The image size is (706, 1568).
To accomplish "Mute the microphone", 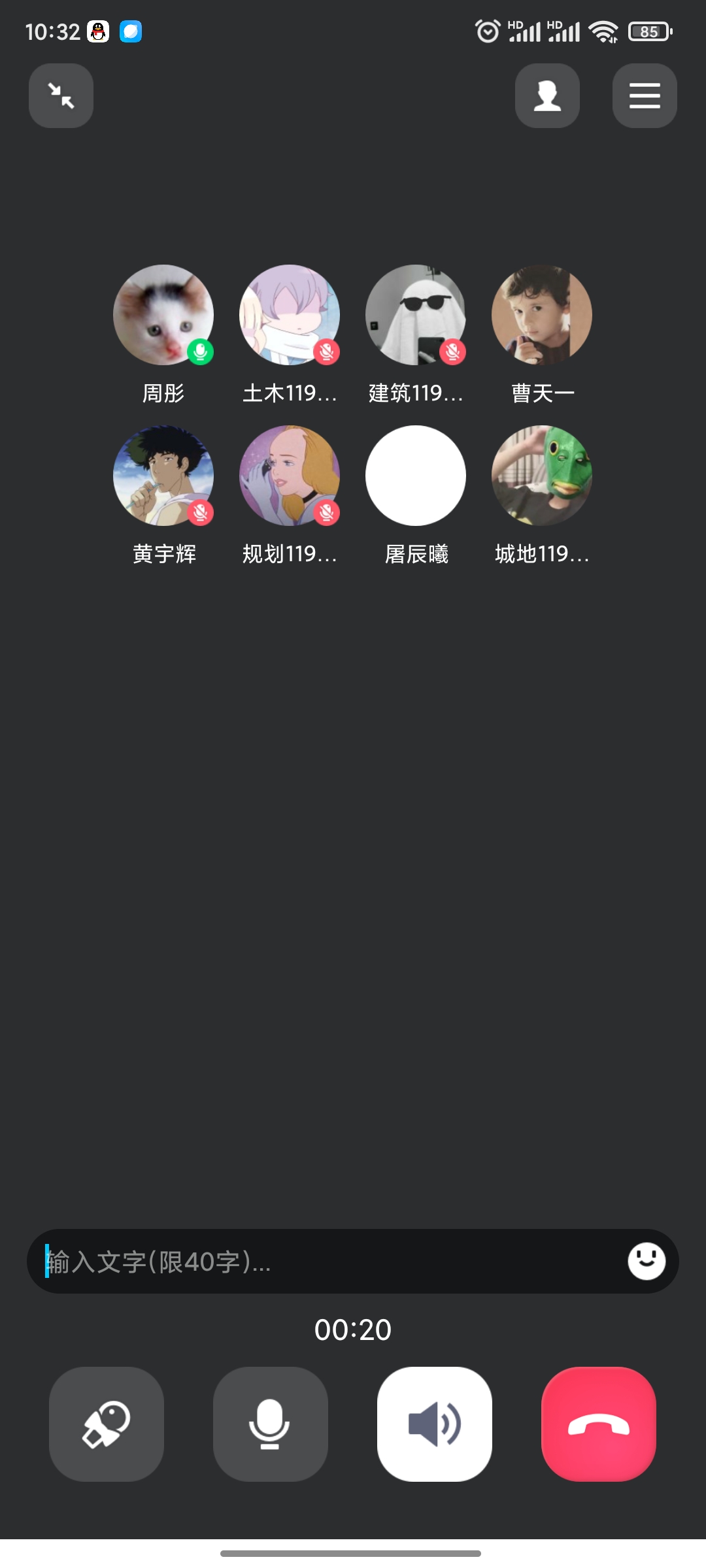I will click(270, 1424).
